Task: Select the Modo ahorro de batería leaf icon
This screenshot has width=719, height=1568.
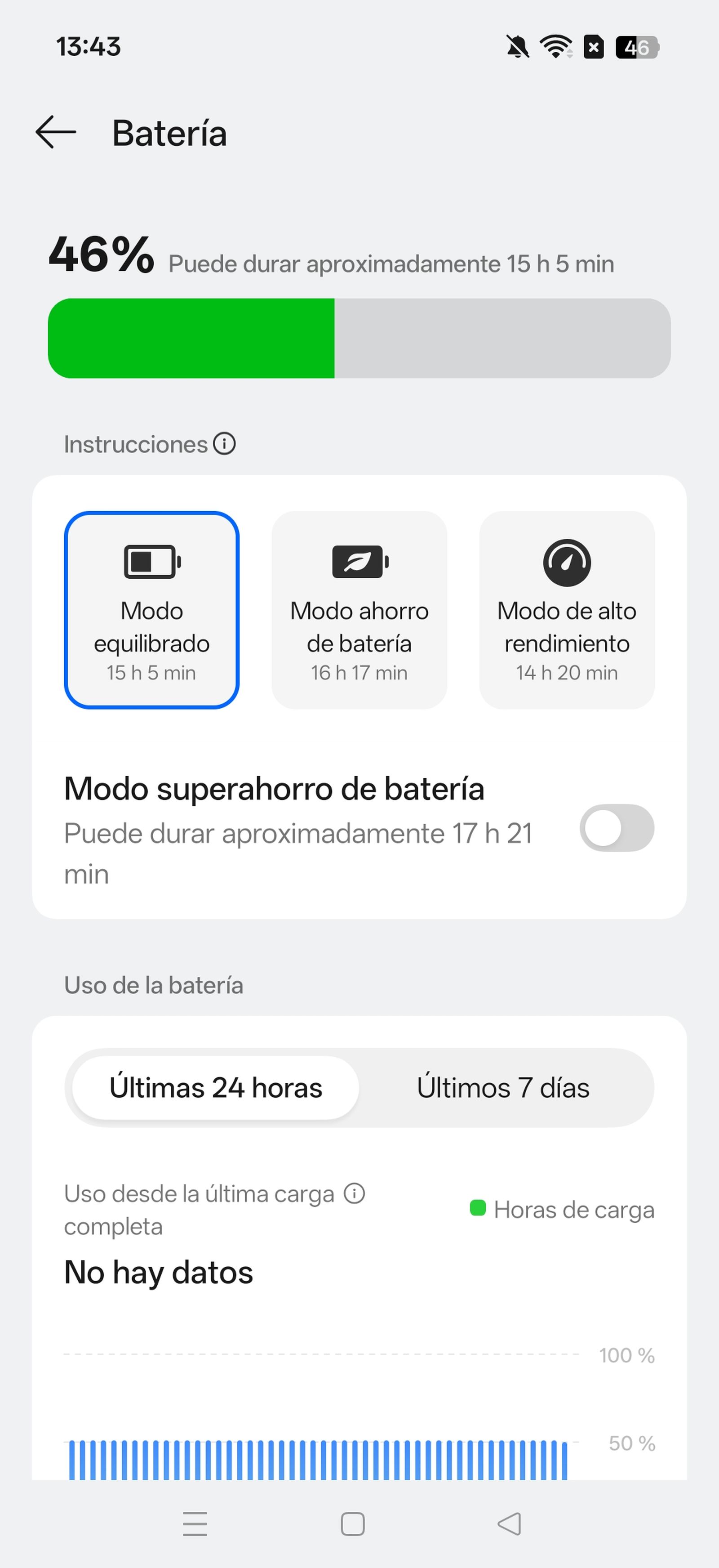Action: 358,561
